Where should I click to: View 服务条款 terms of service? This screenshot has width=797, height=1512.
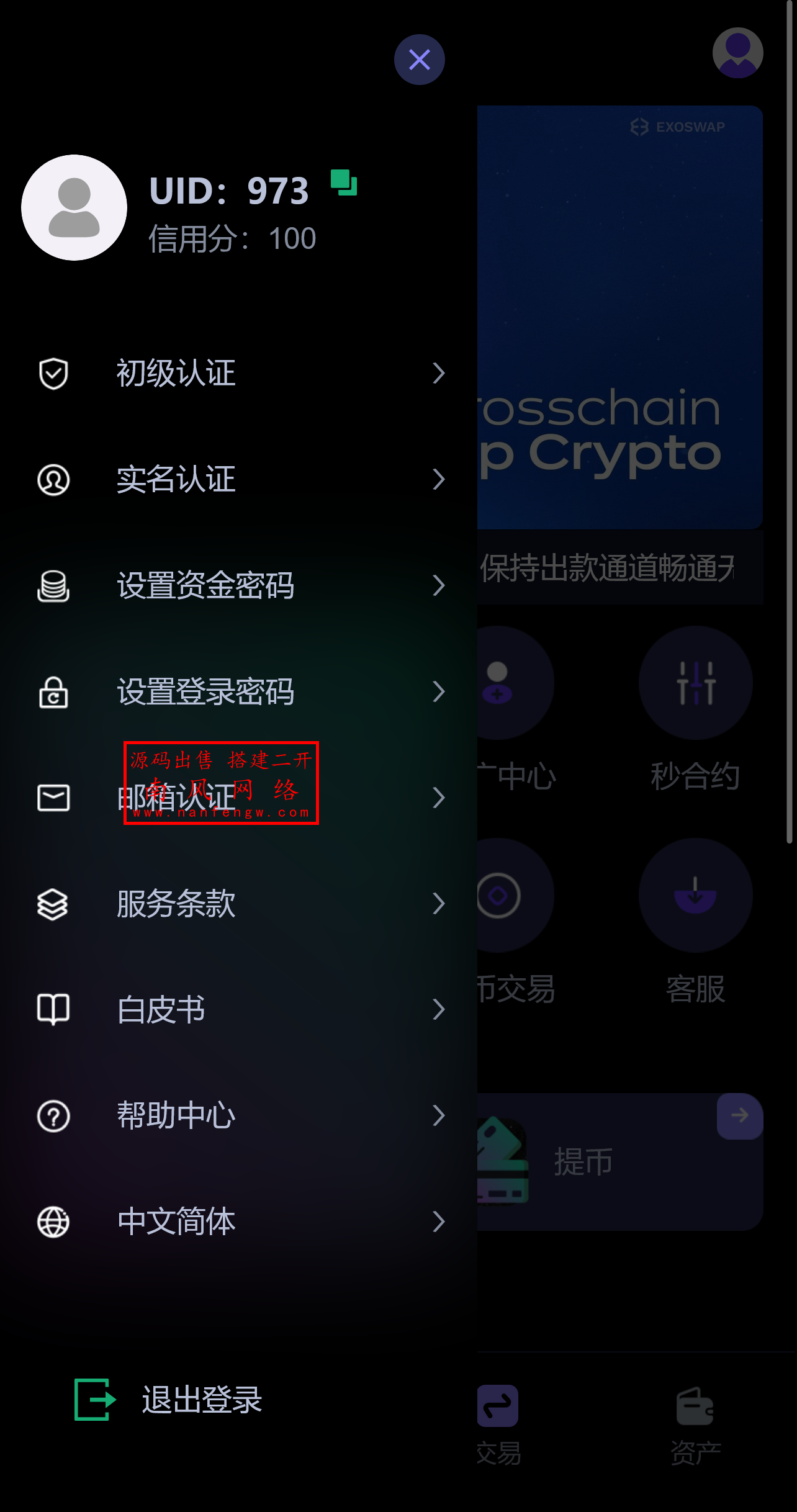[239, 904]
